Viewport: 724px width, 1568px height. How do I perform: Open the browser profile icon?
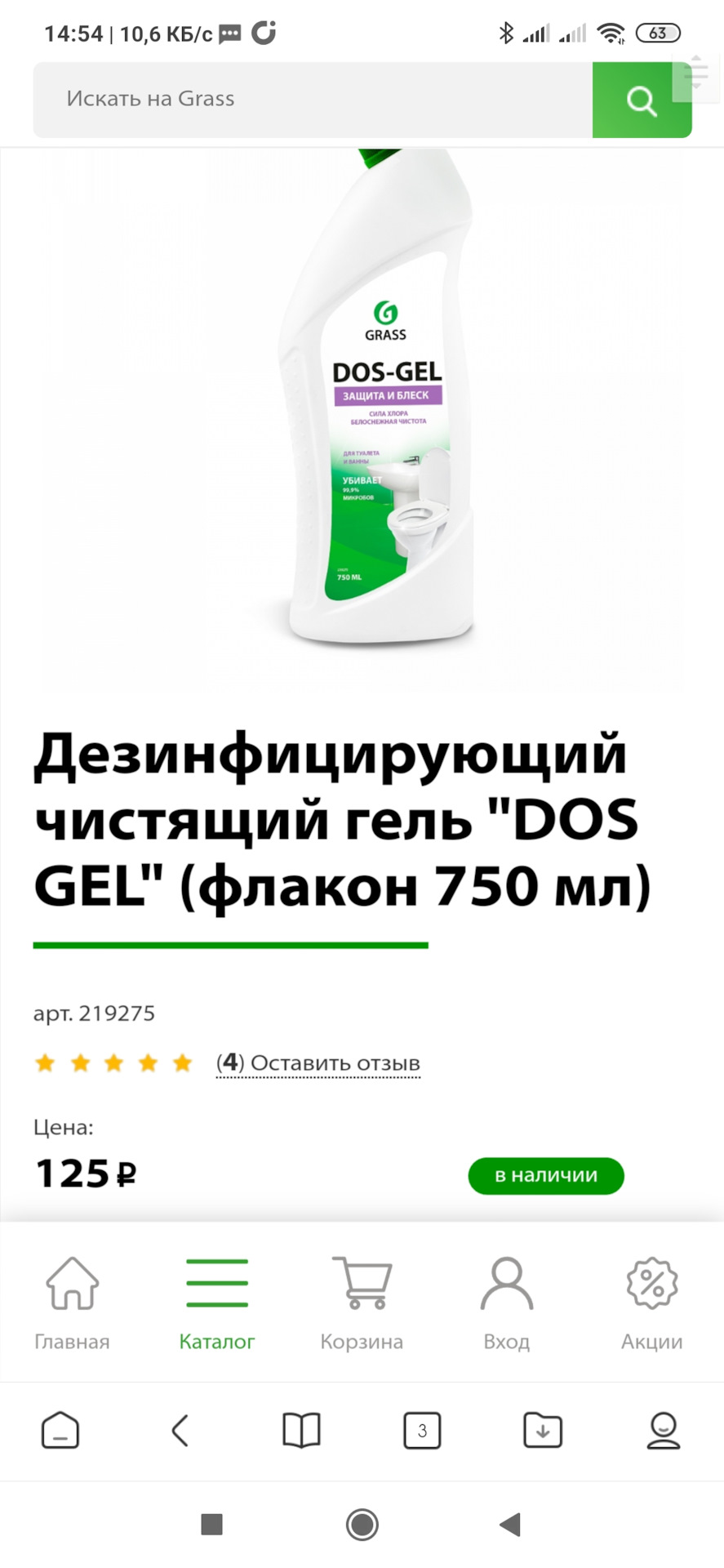664,1430
